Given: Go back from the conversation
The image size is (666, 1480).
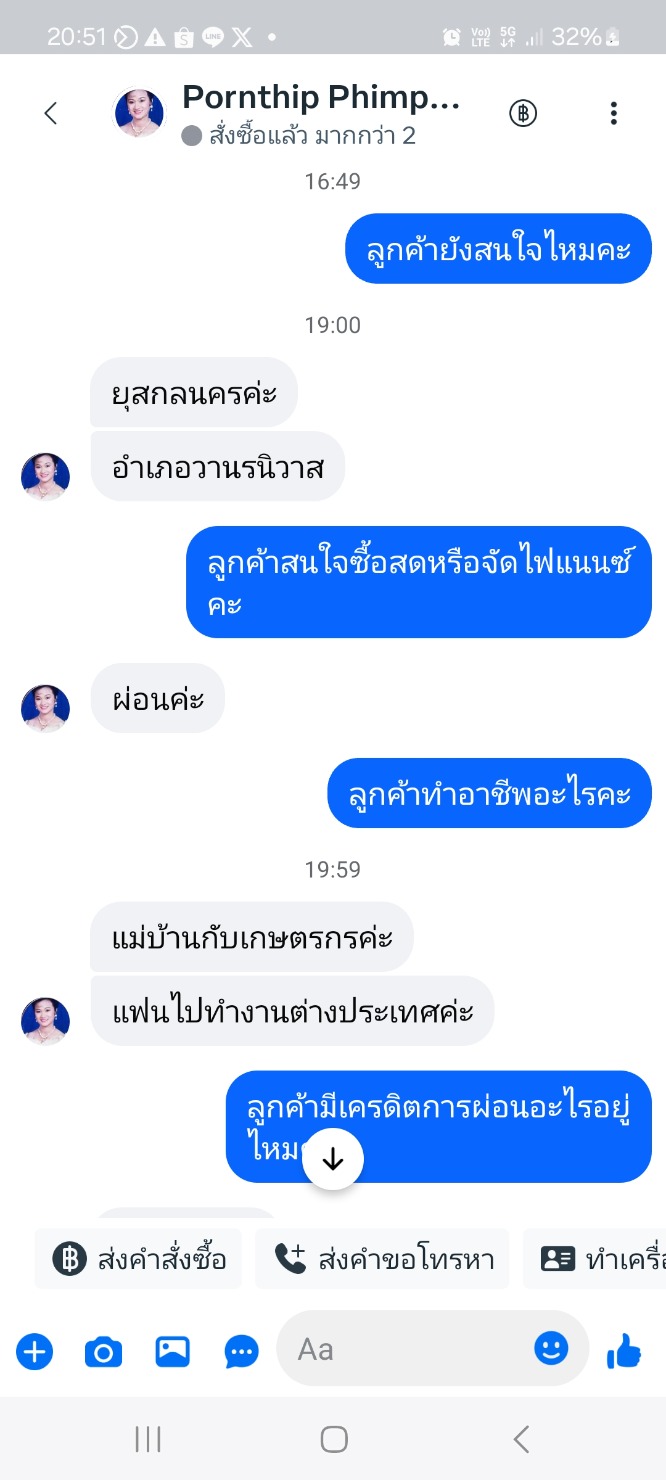Looking at the screenshot, I should coord(51,113).
